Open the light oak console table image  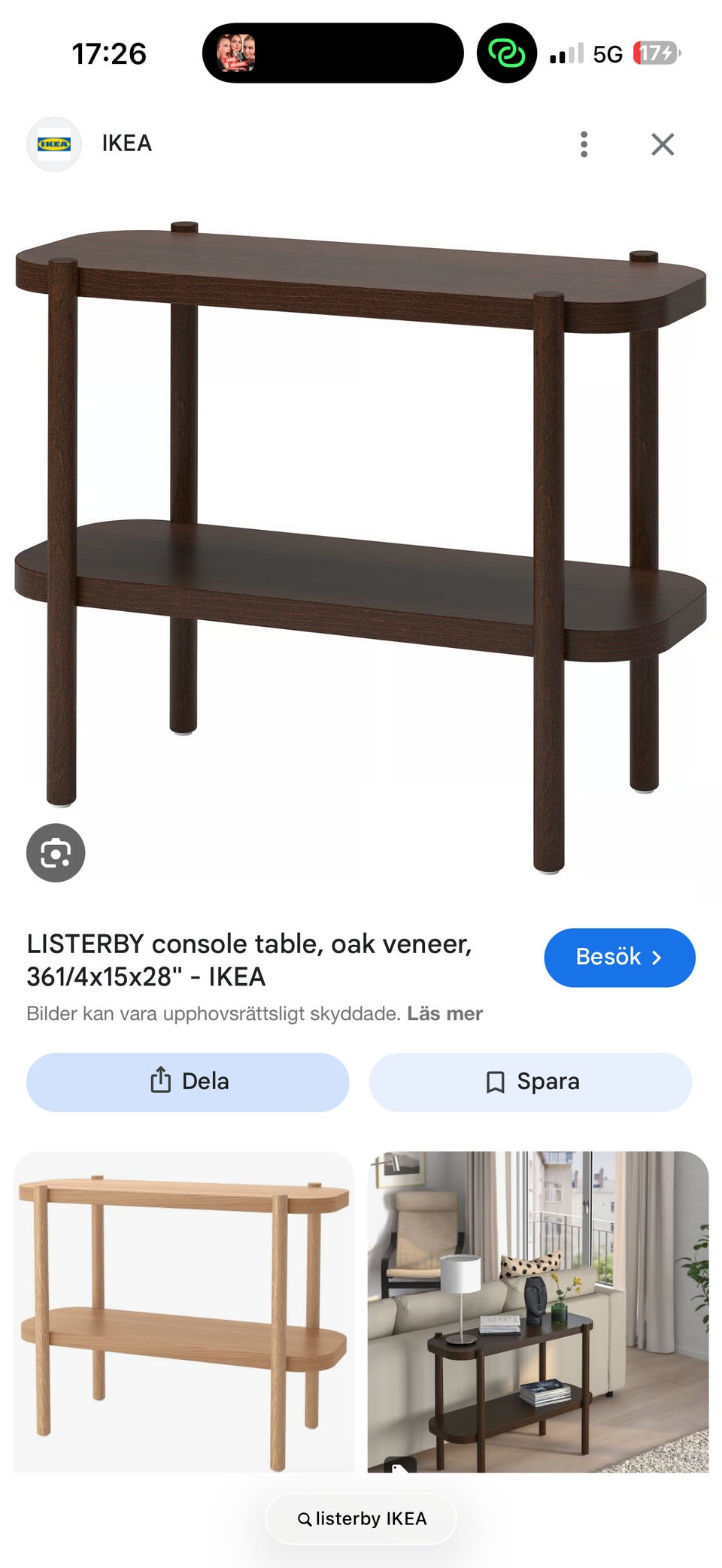184,1311
